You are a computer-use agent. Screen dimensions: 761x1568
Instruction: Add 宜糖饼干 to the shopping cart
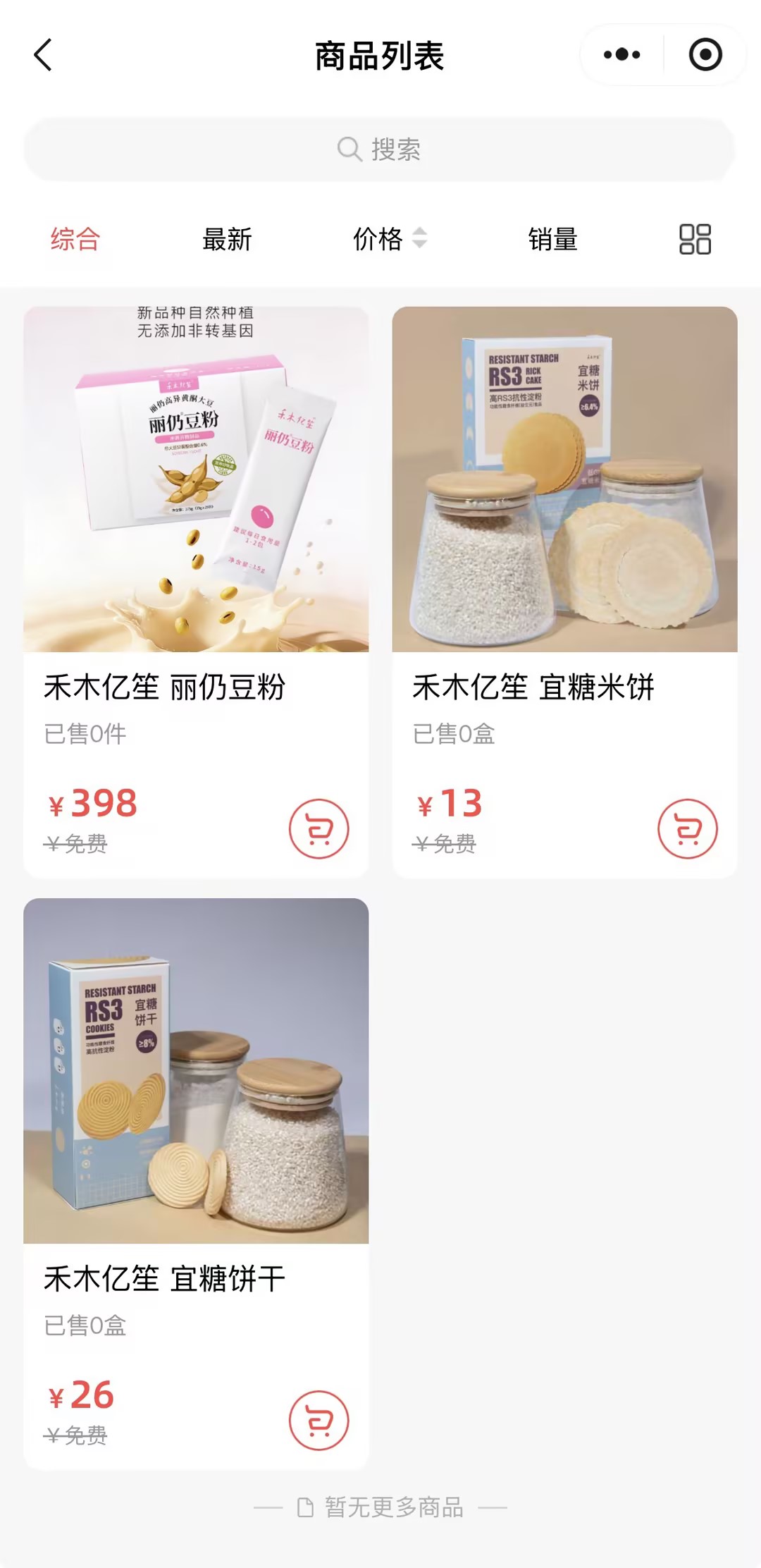pos(318,1421)
